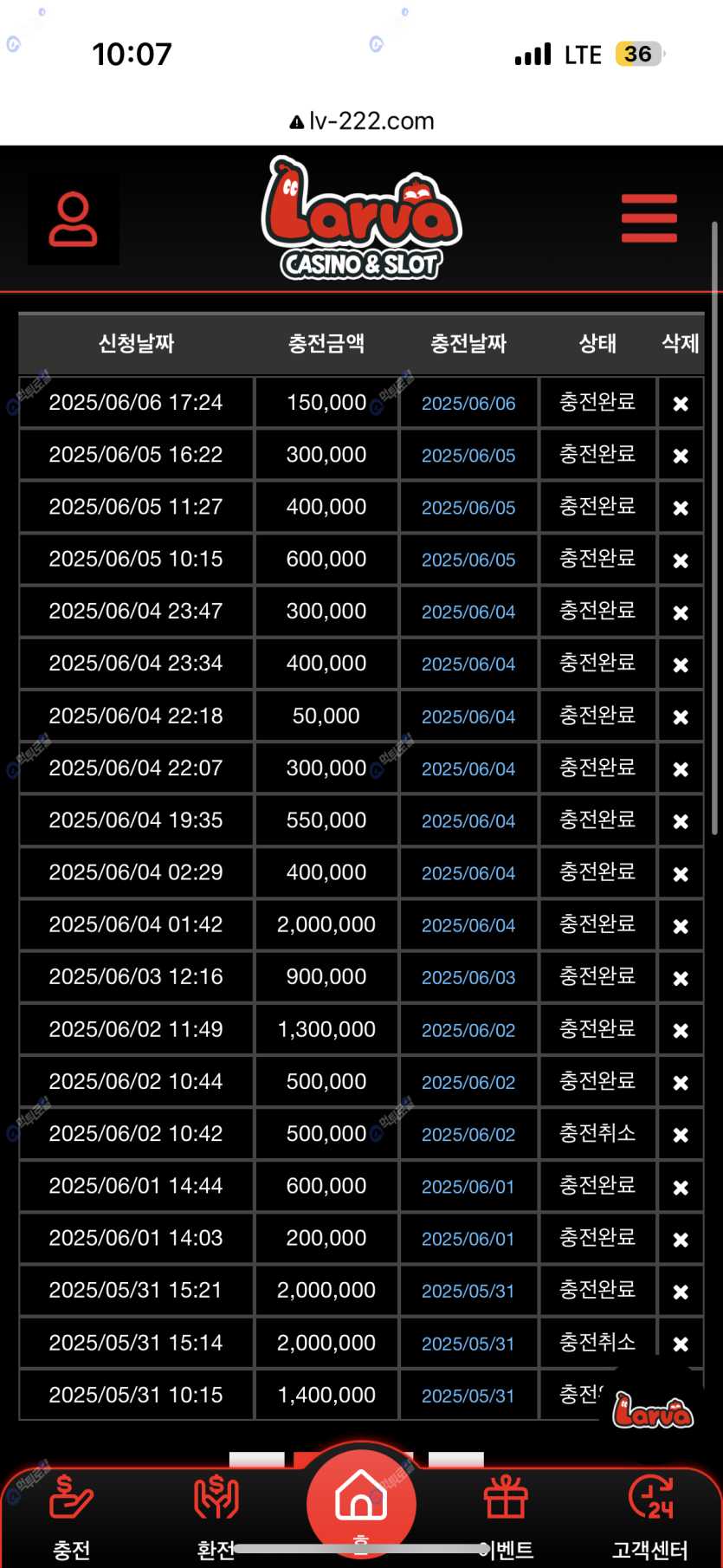723x1568 pixels.
Task: Tap the Larva Casino & Slot logo
Action: pos(362,218)
